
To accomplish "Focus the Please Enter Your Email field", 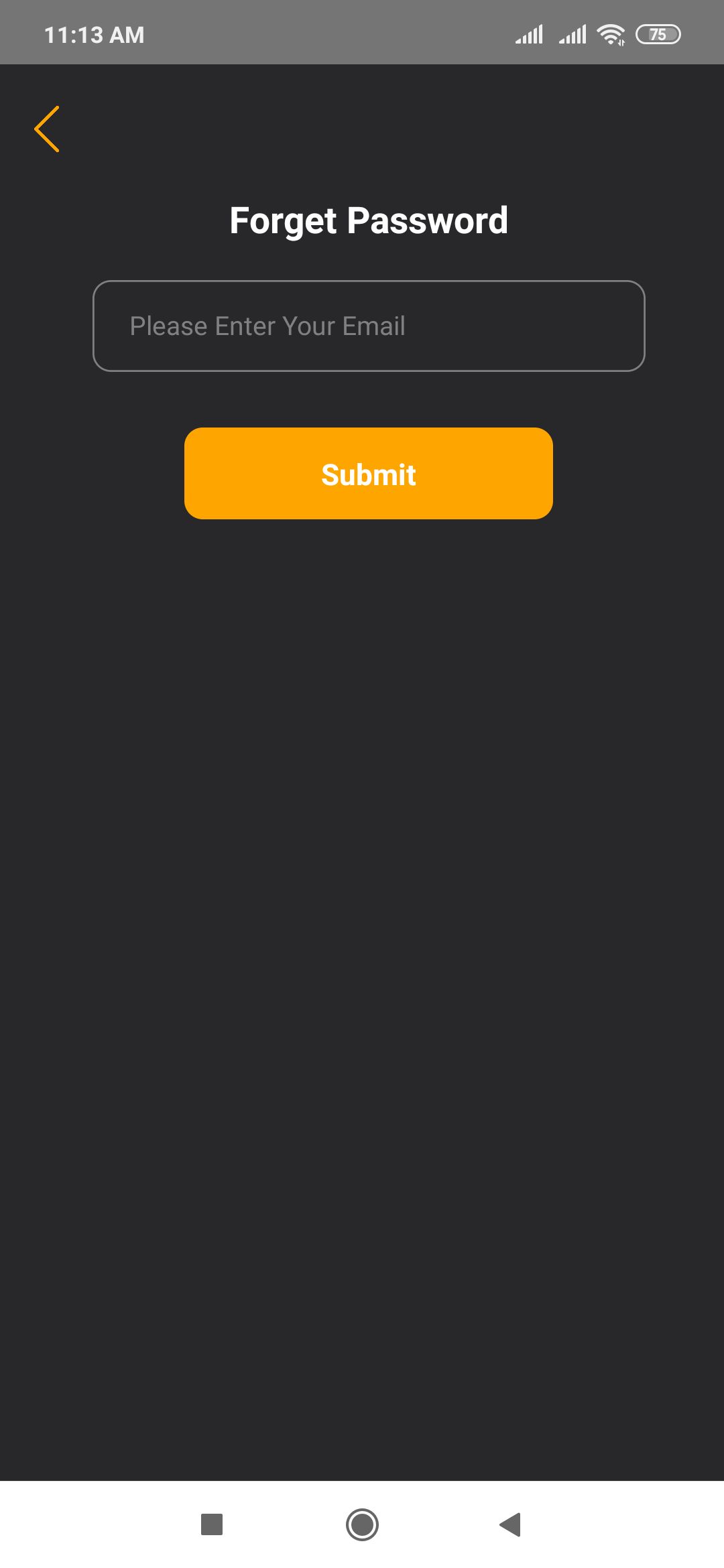I will point(369,326).
